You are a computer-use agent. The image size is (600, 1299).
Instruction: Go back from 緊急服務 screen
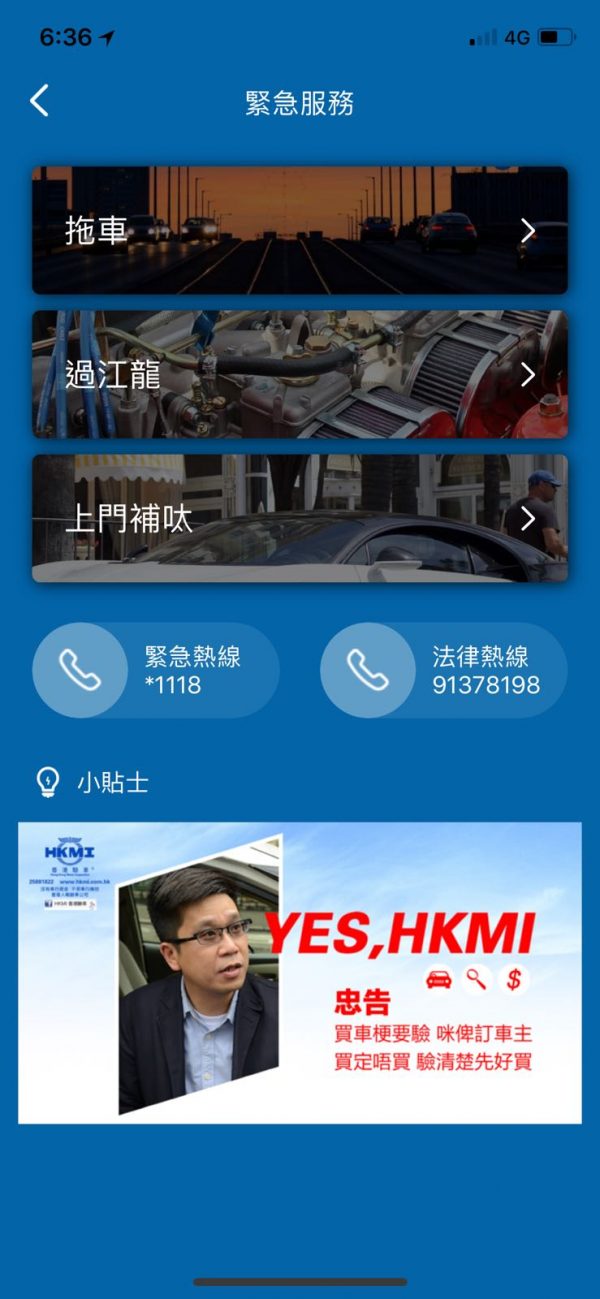tap(40, 101)
